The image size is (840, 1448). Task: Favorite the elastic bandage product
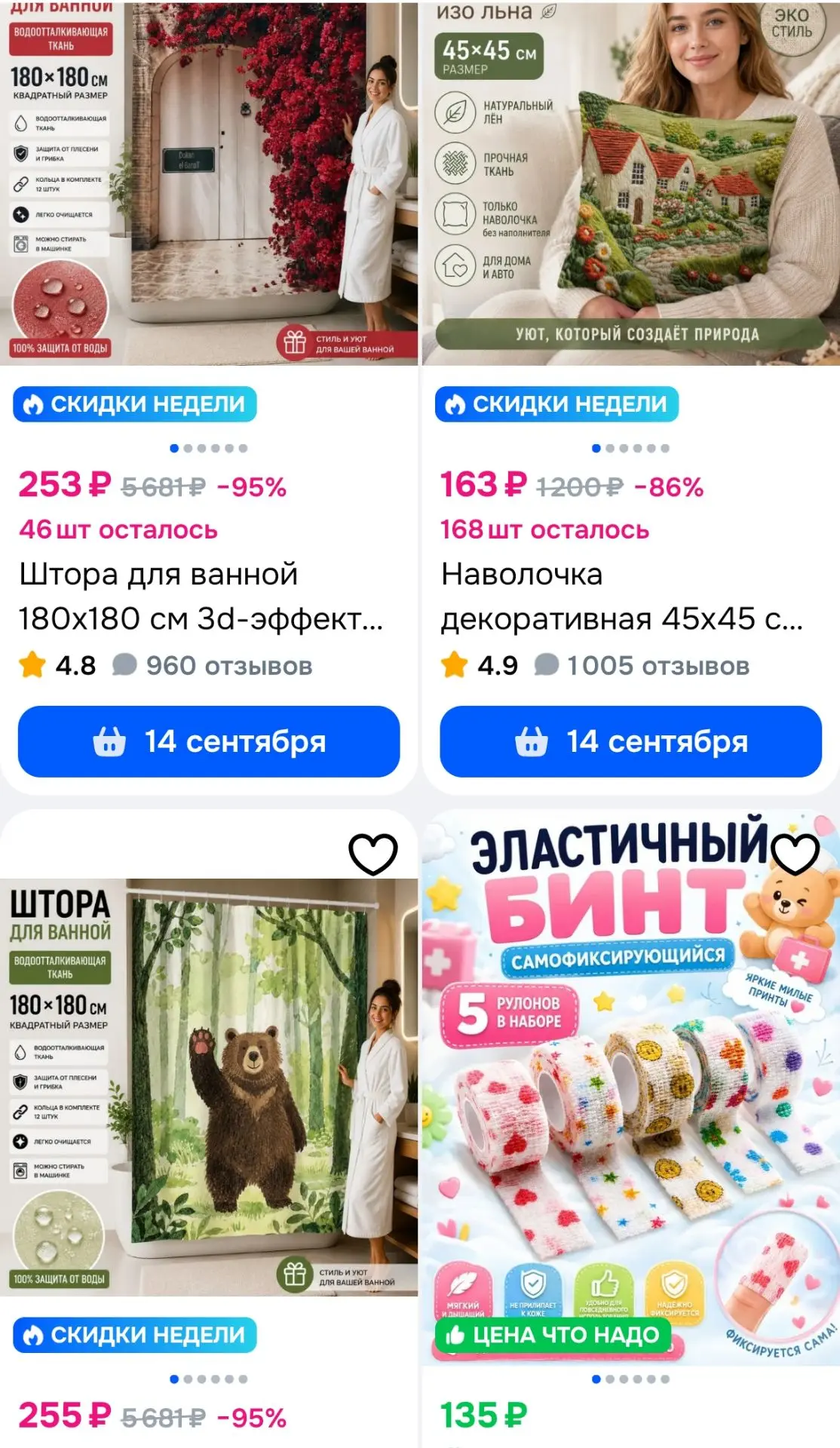796,854
